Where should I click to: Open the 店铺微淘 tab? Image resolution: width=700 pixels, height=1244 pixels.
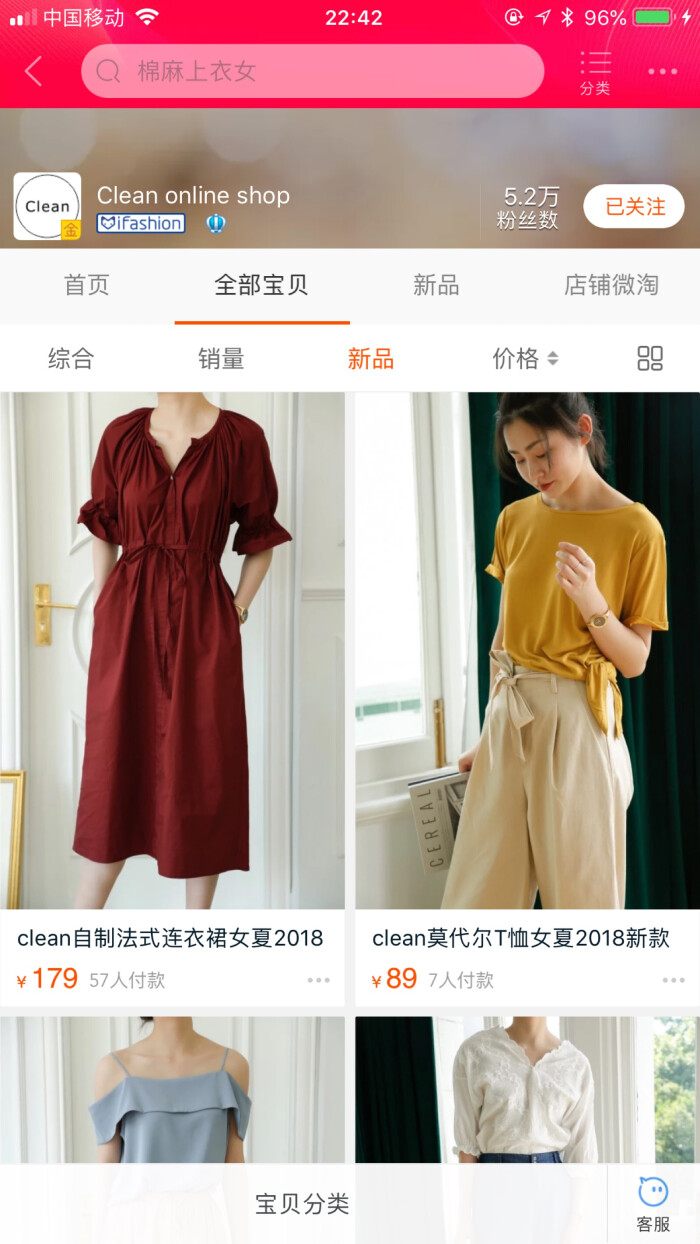pos(611,285)
